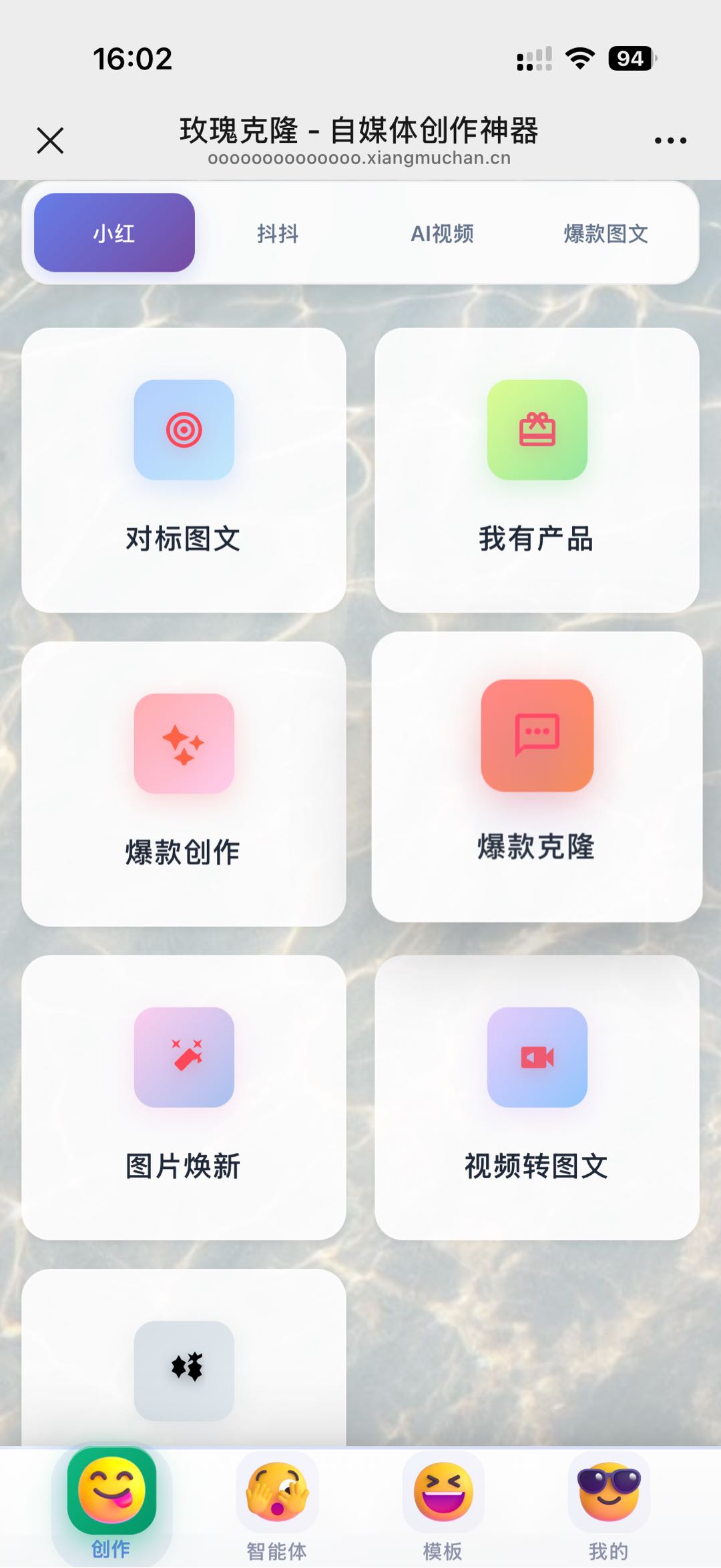The height and width of the screenshot is (1568, 721).
Task: Select the 图片焕新 magic wand icon
Action: pyautogui.click(x=185, y=1060)
